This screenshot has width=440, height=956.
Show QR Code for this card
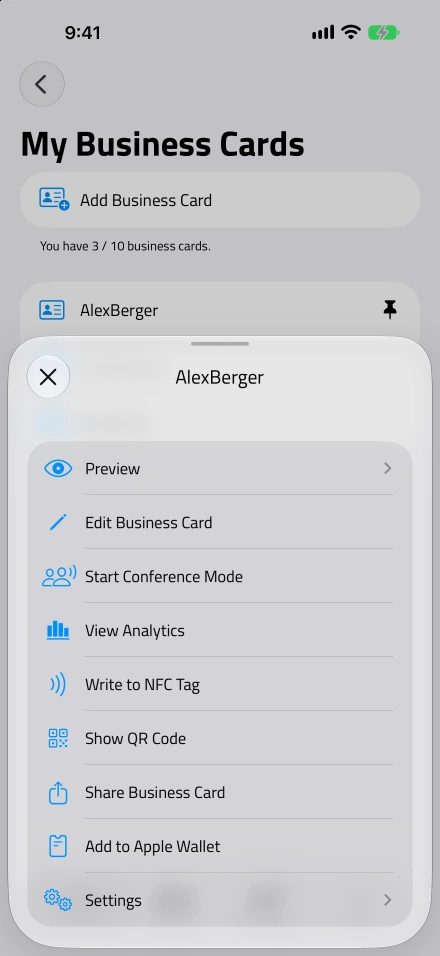tap(220, 738)
